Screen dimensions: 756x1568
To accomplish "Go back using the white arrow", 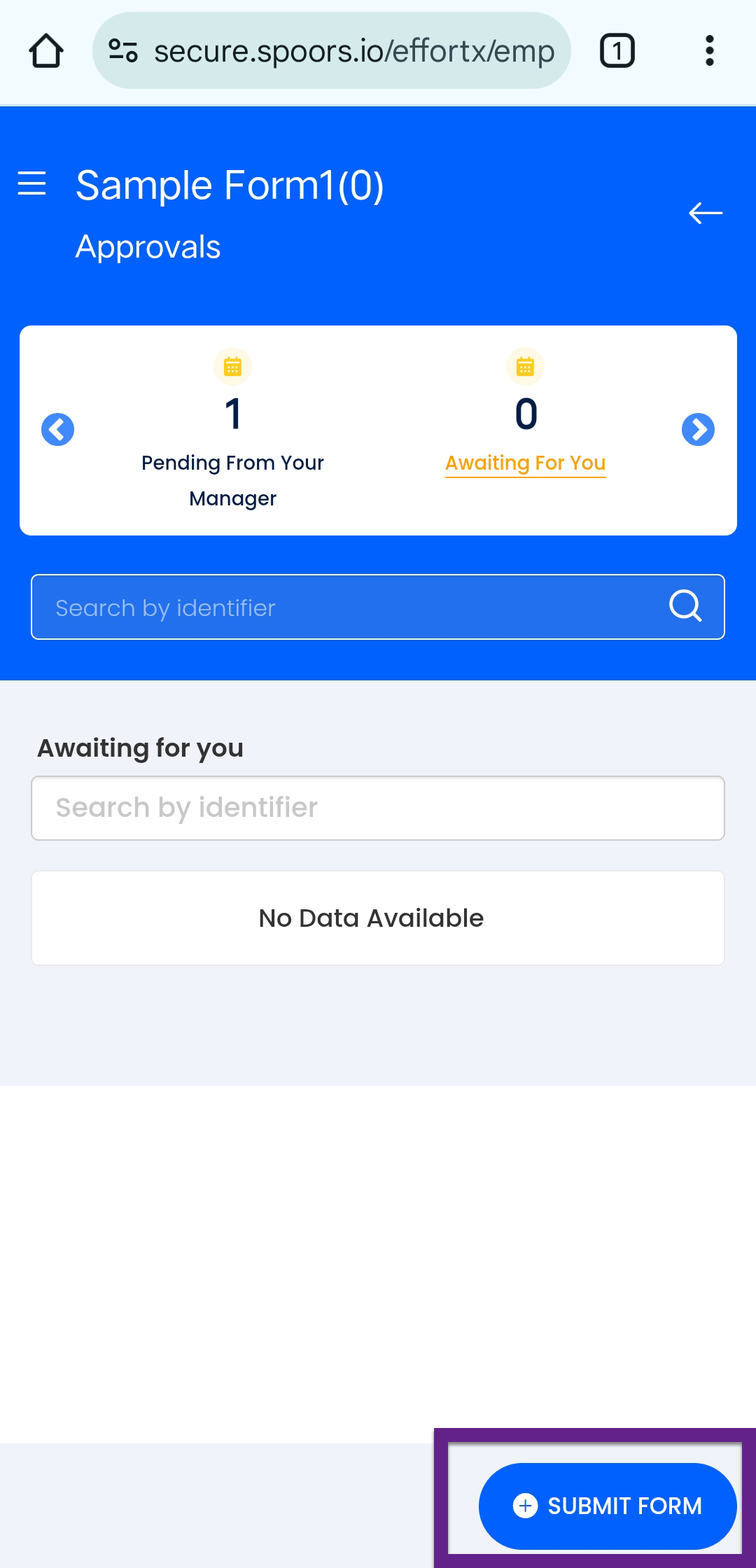I will pos(705,213).
